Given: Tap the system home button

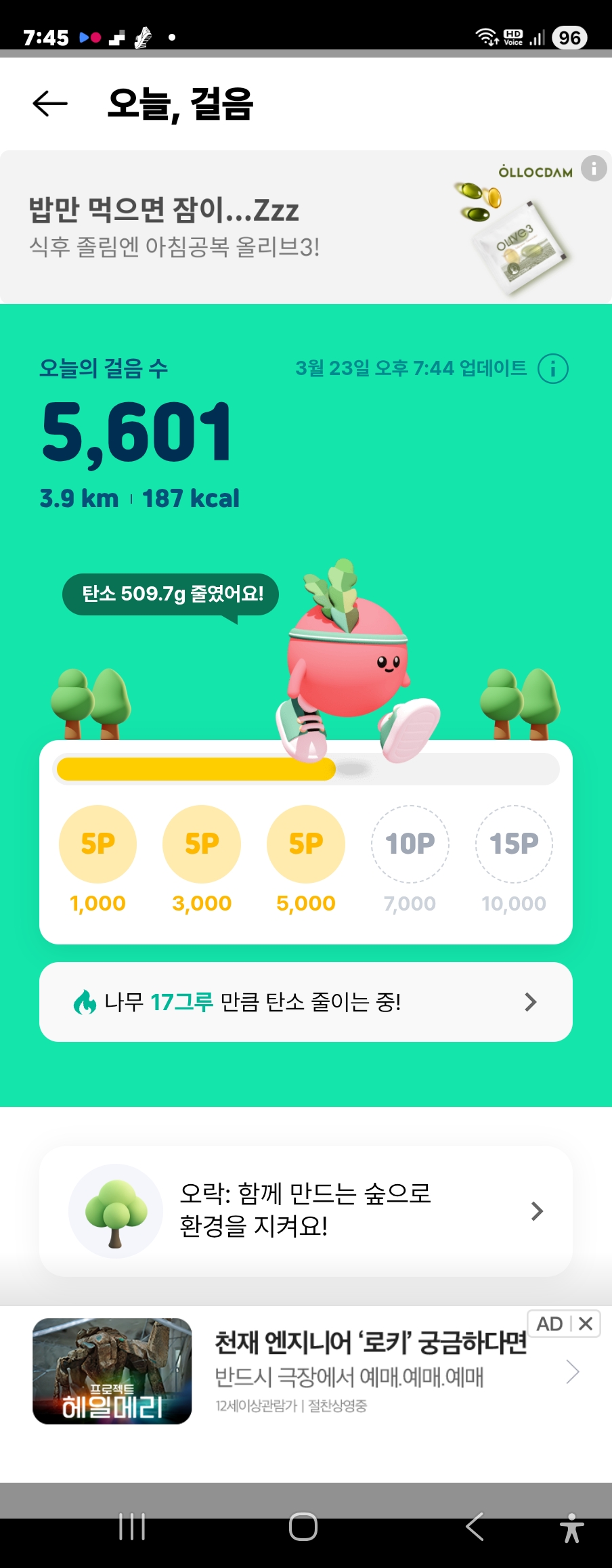Looking at the screenshot, I should (303, 1527).
